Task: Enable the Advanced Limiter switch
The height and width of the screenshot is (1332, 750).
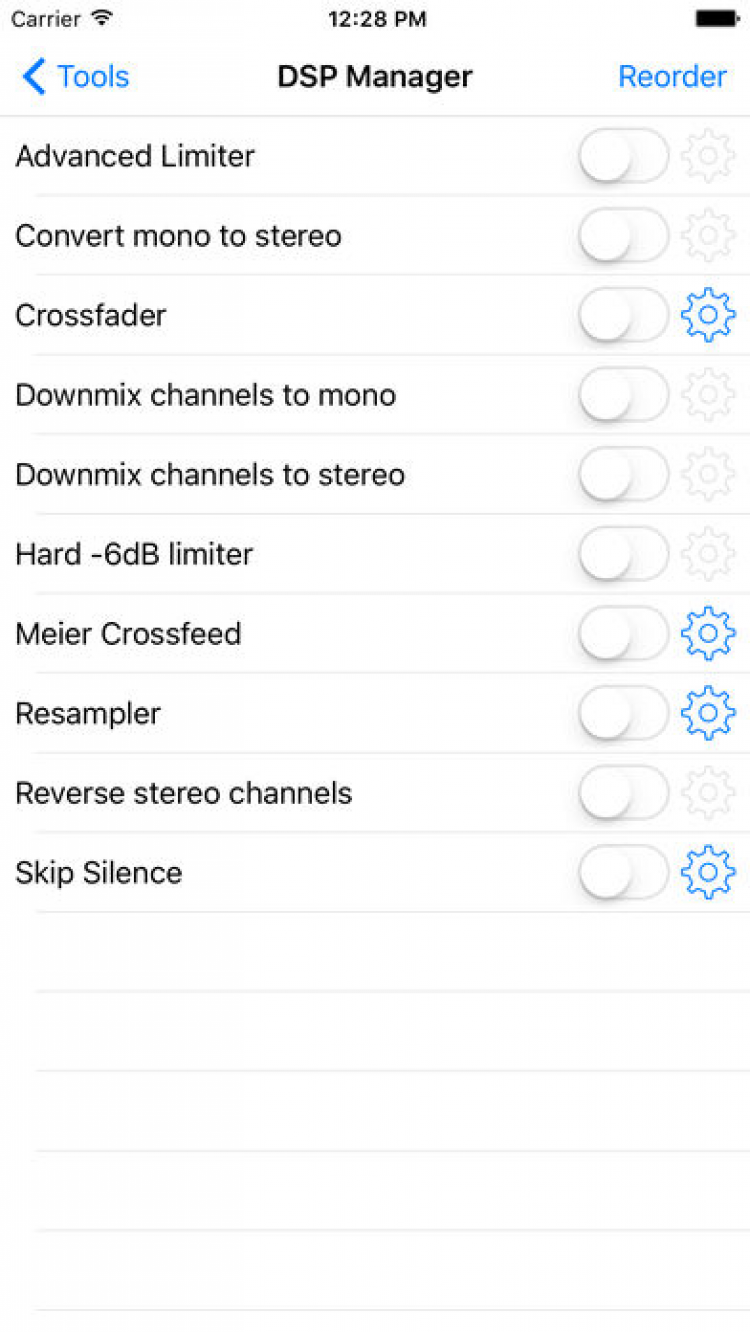Action: [x=623, y=156]
